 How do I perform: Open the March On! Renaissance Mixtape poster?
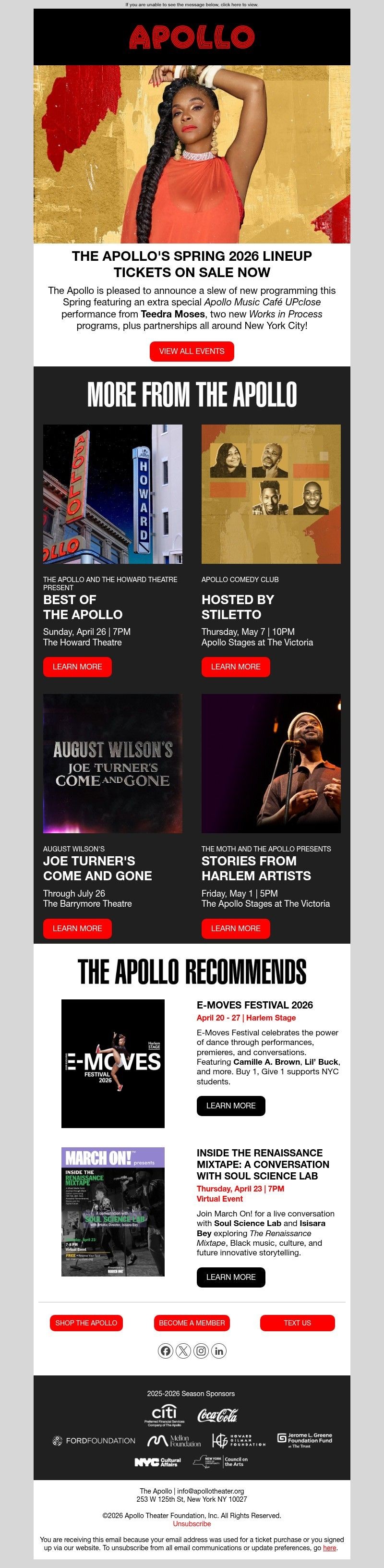point(113,1211)
